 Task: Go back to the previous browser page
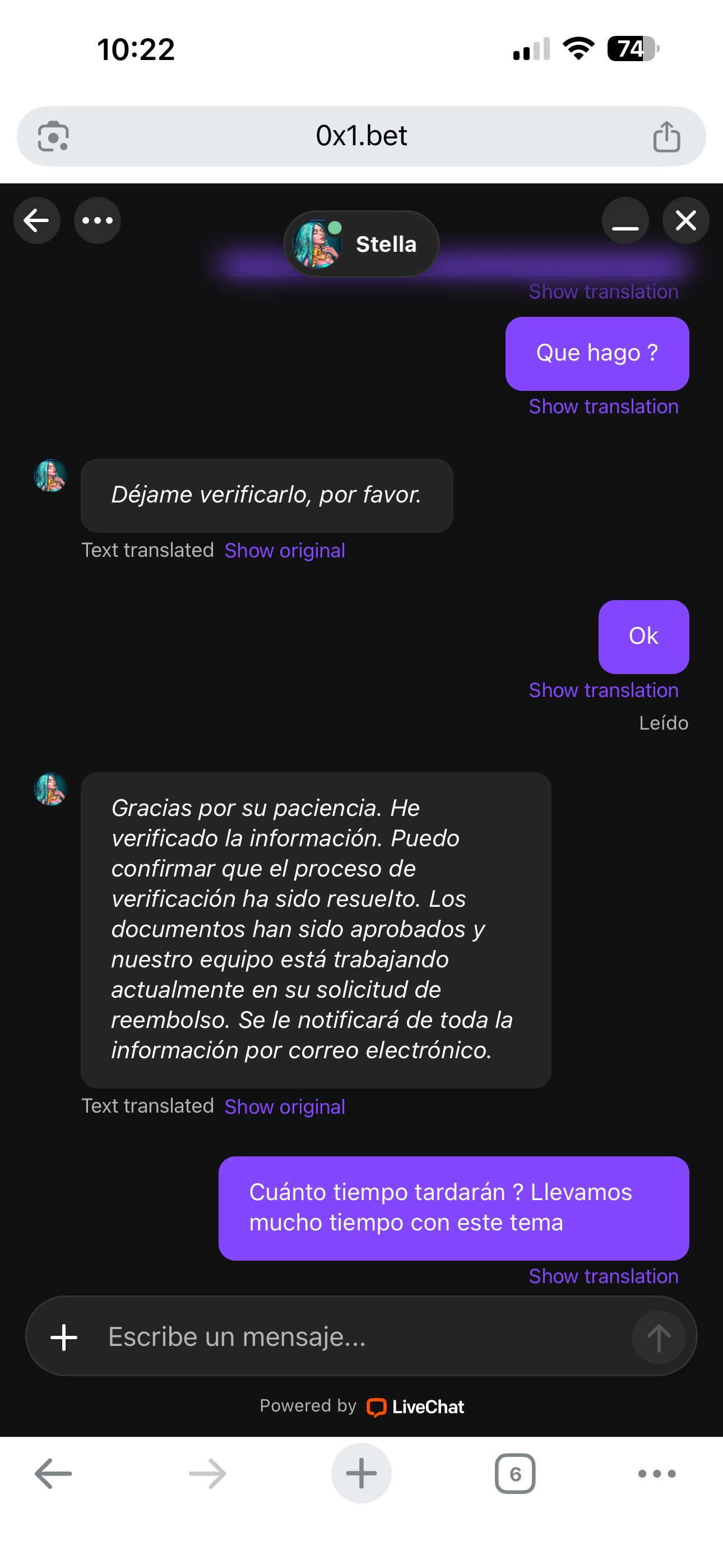[x=54, y=1474]
